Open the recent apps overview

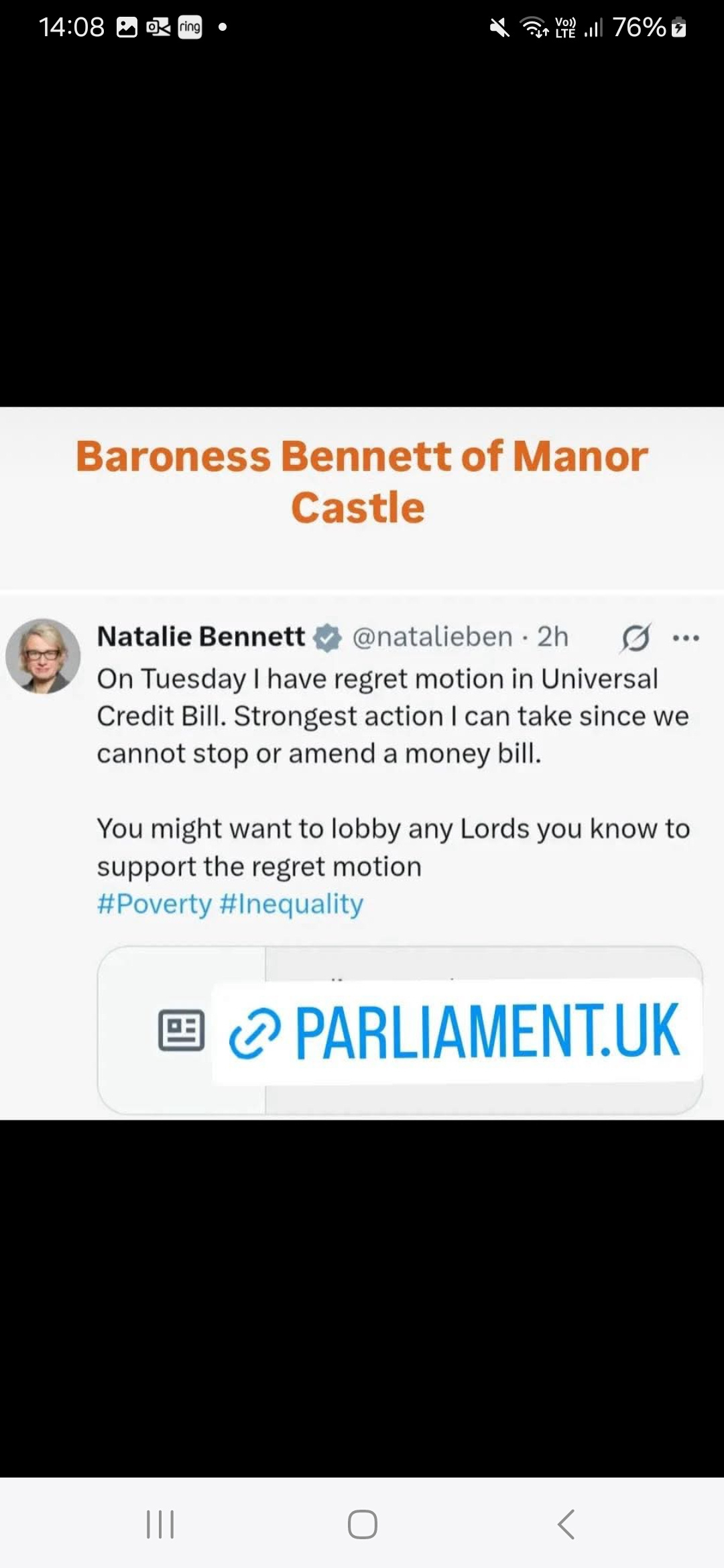(160, 1524)
